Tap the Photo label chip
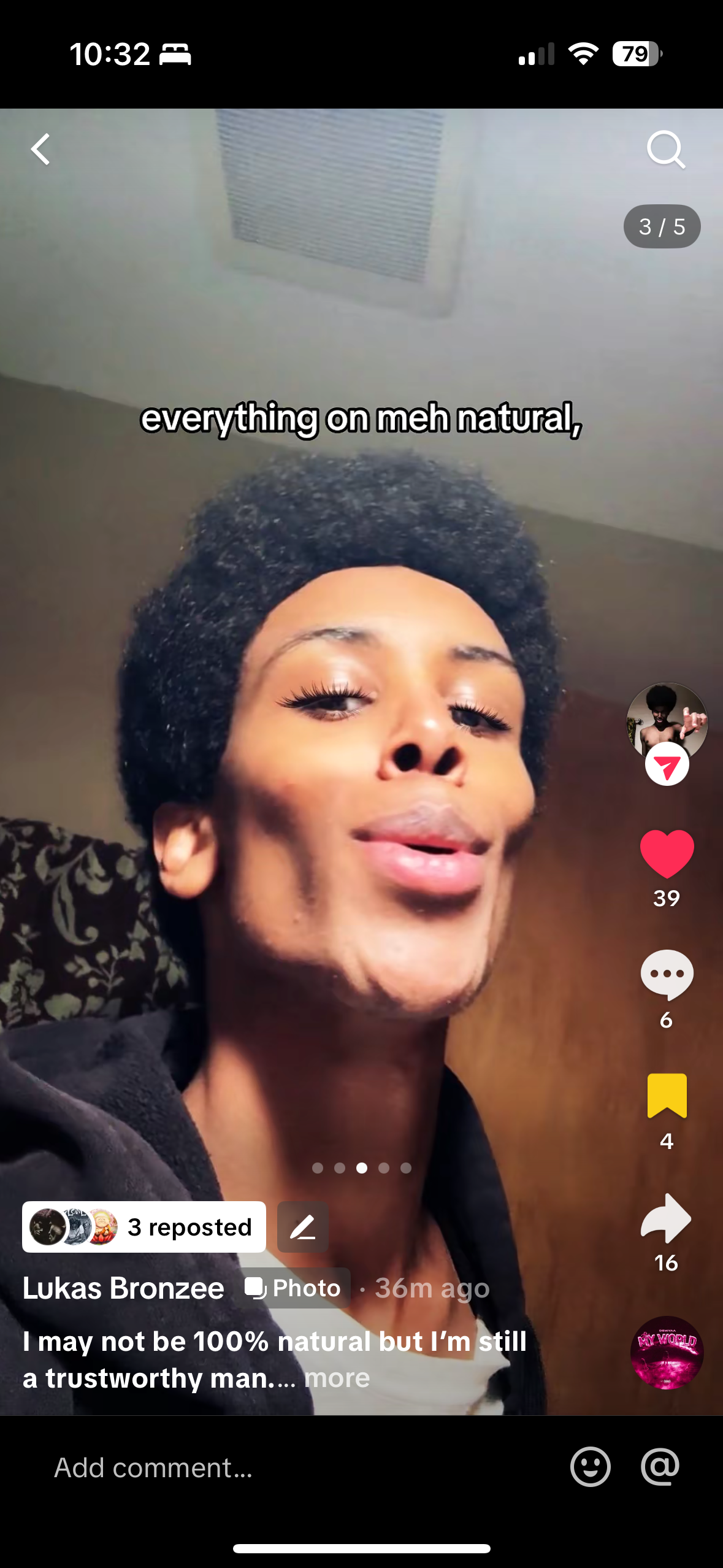 [x=294, y=1288]
